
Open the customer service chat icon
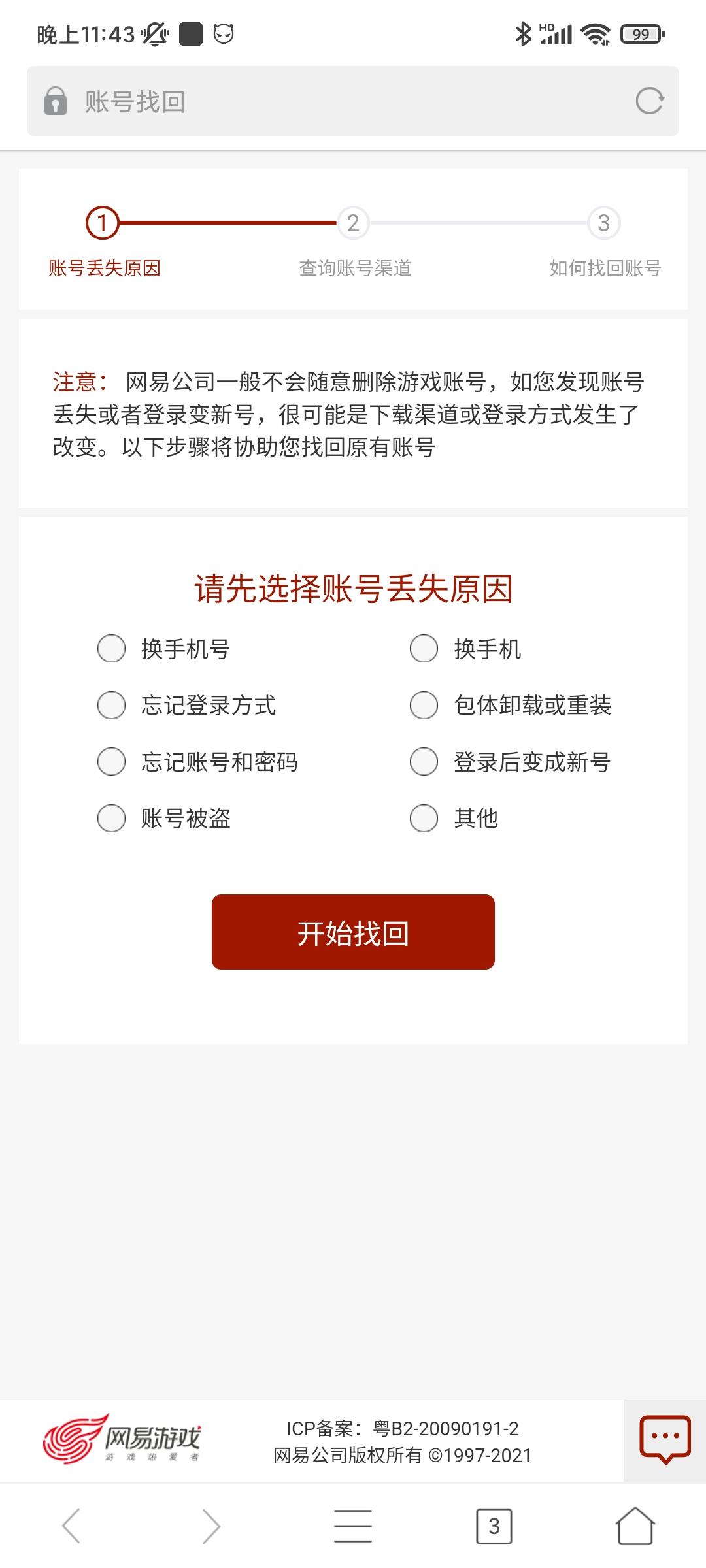[665, 1440]
